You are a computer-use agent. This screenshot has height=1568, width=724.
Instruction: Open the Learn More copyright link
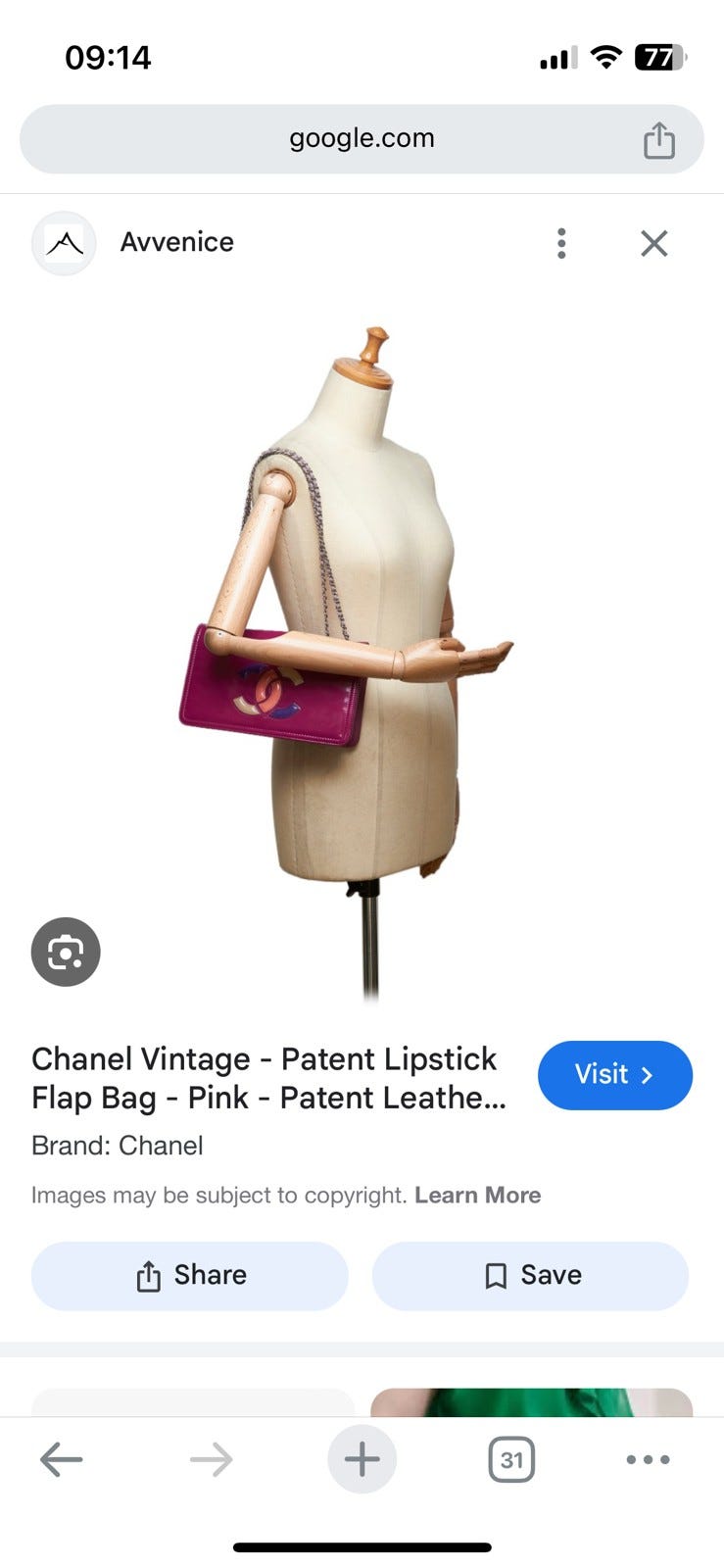coord(478,1195)
